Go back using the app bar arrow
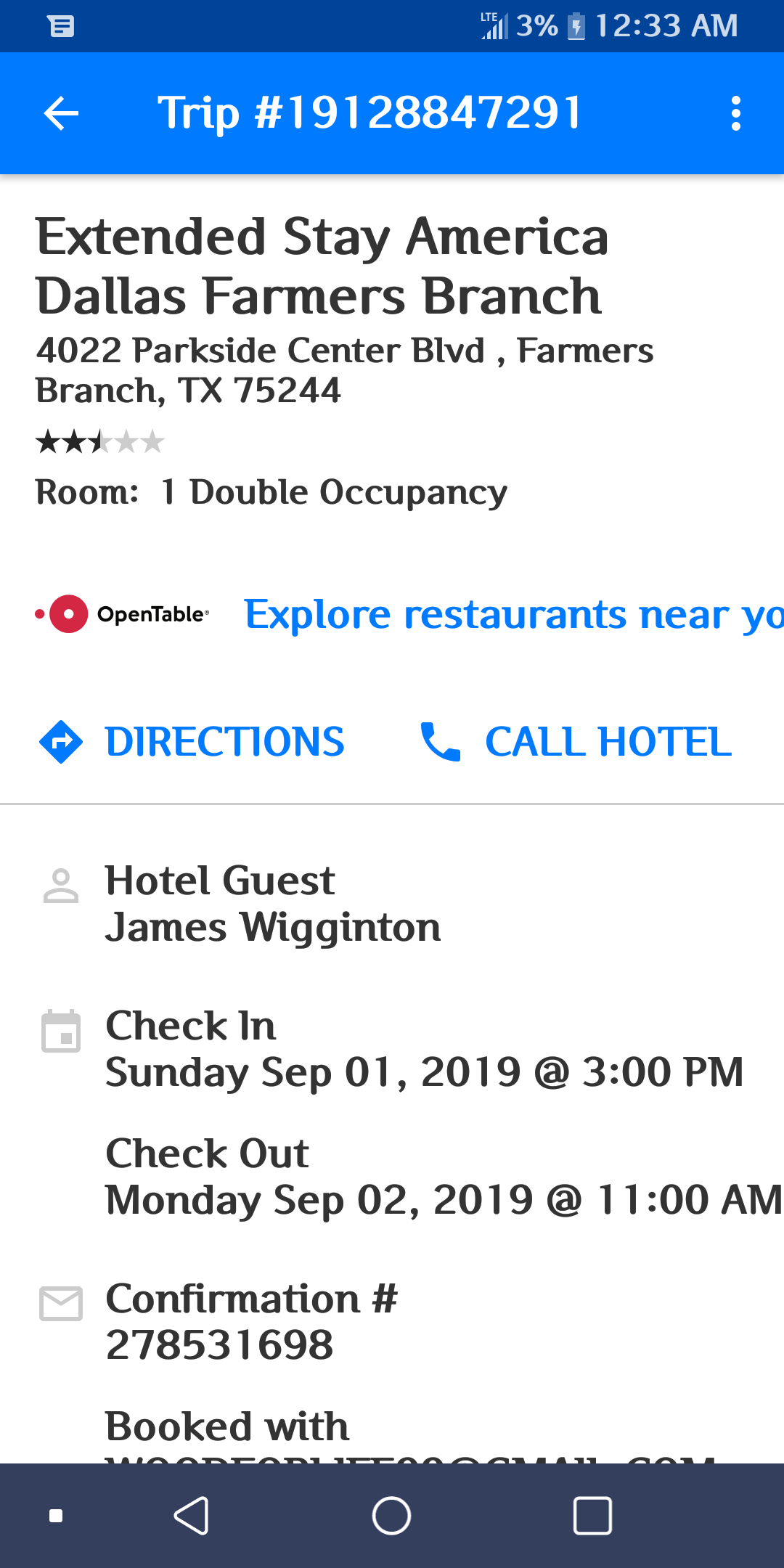The height and width of the screenshot is (1568, 784). point(61,114)
